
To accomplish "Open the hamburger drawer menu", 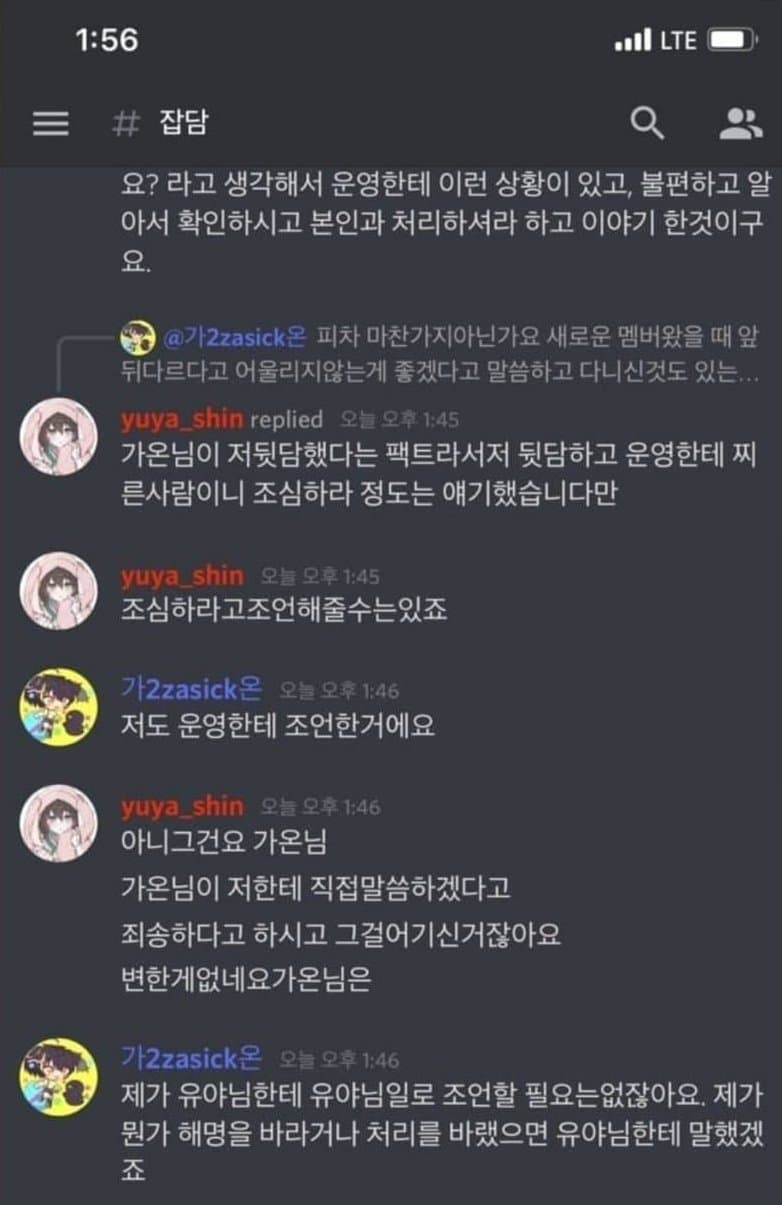I will tap(51, 123).
